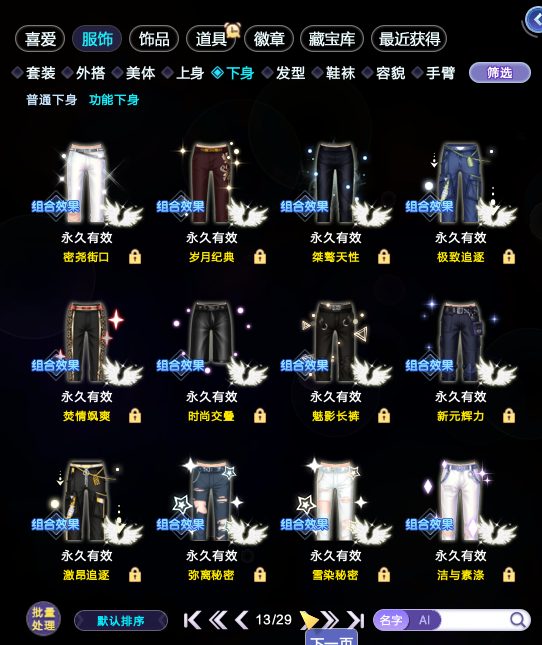Switch to the 徽章 tab
Viewport: 542px width, 645px height.
269,39
